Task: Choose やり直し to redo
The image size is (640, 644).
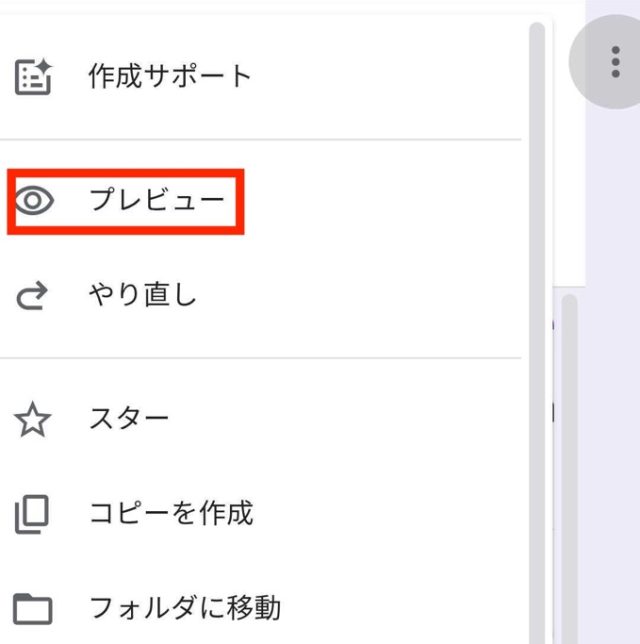Action: click(142, 296)
